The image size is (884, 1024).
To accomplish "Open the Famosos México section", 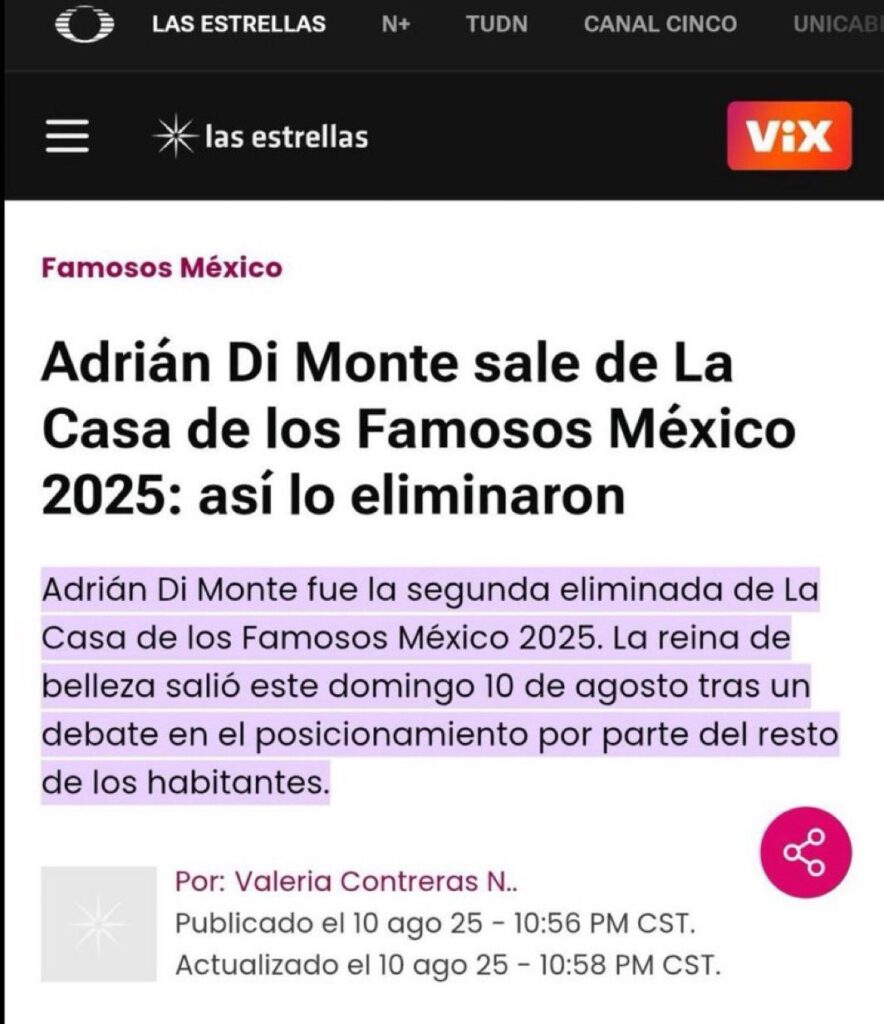I will (x=162, y=268).
